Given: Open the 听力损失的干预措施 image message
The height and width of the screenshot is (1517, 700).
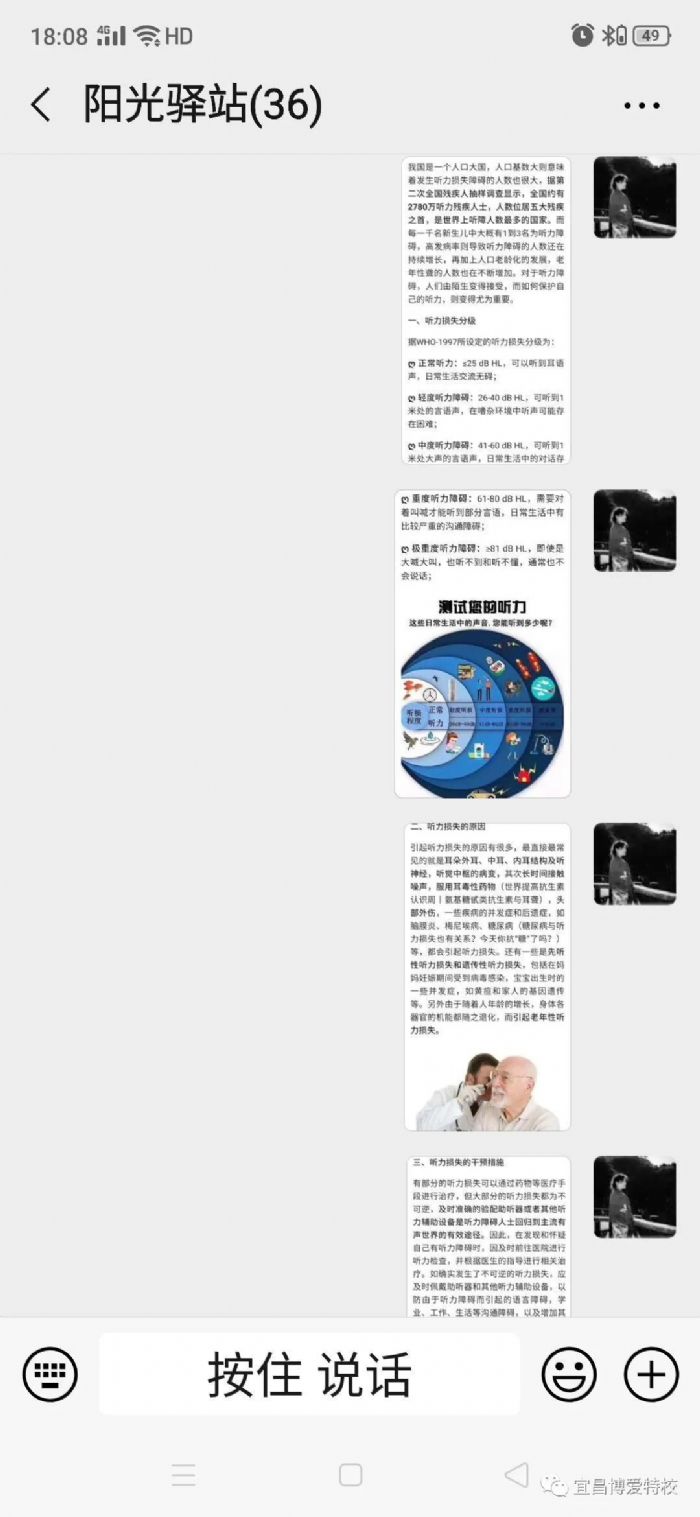Looking at the screenshot, I should pos(487,1236).
